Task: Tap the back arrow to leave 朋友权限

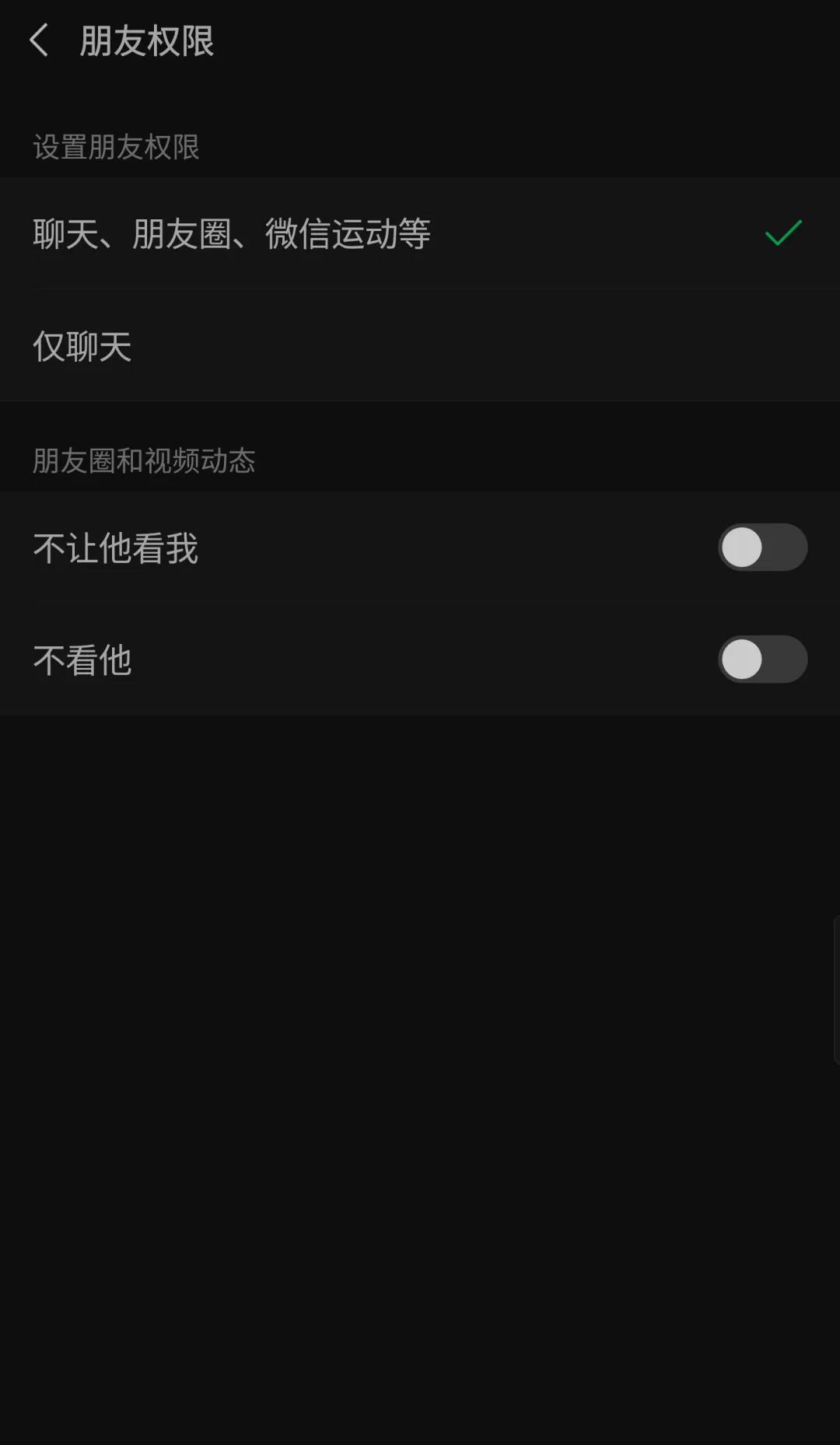Action: (x=40, y=40)
